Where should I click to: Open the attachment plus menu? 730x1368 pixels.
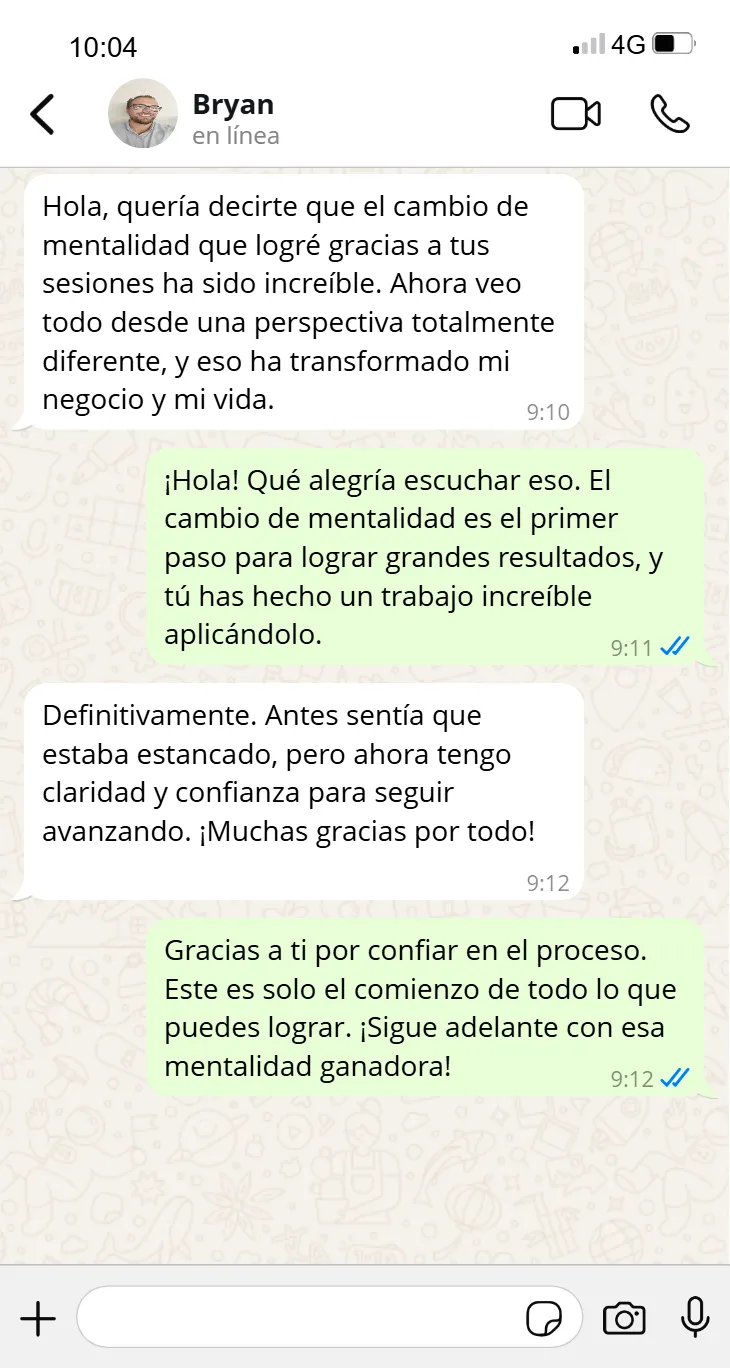tap(38, 1319)
